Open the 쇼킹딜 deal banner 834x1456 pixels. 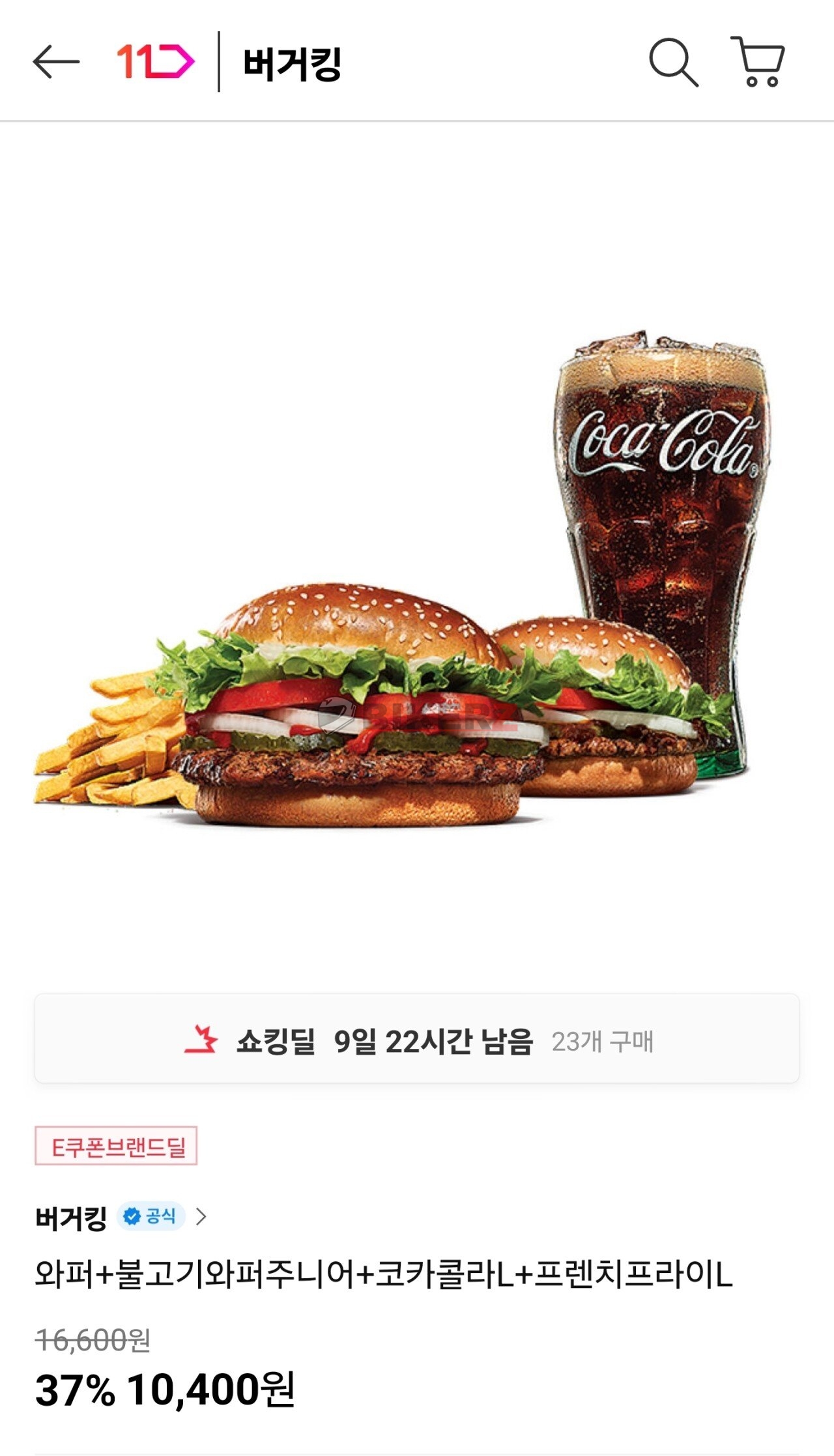click(x=417, y=1039)
